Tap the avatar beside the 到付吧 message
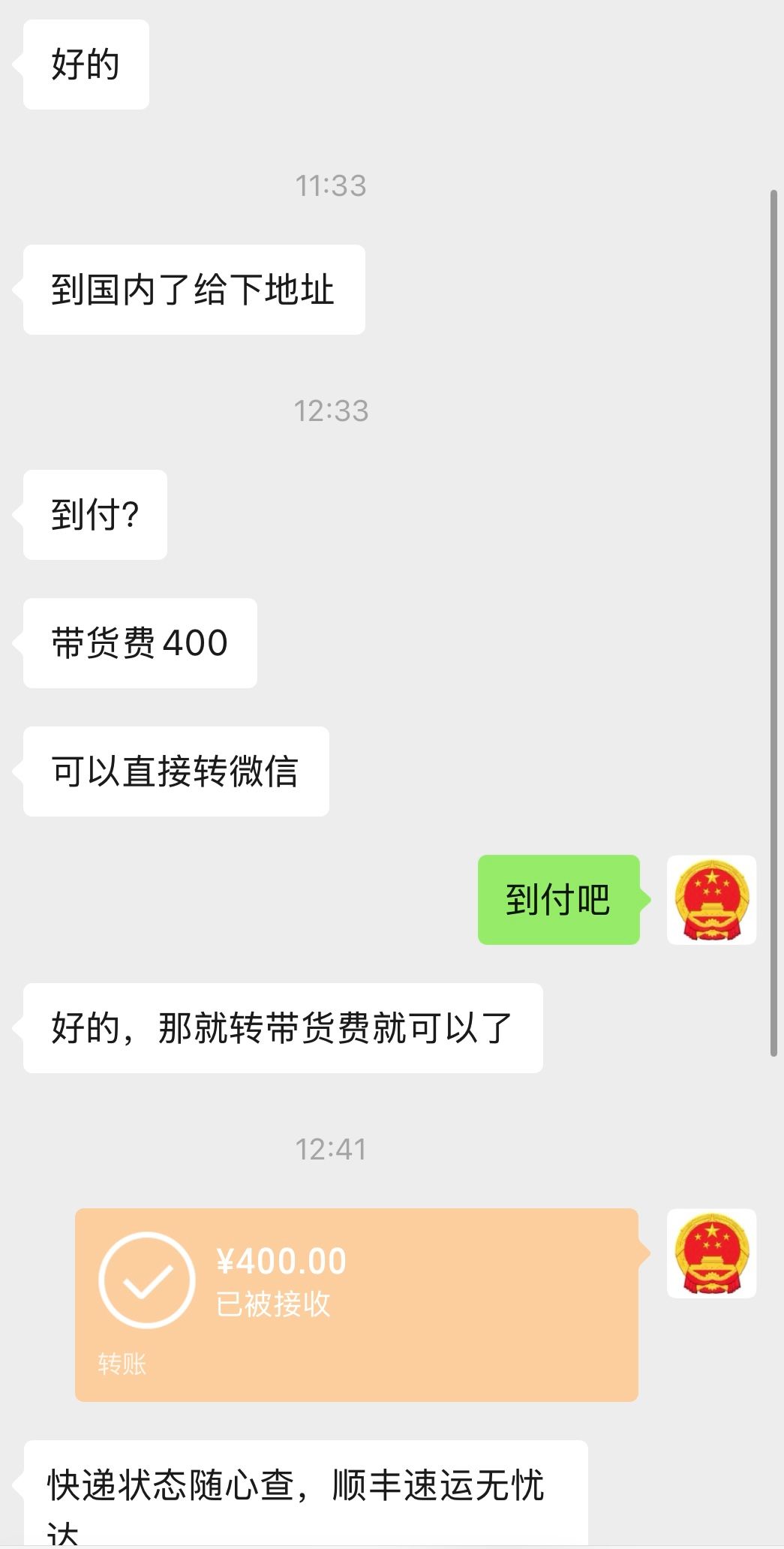 pyautogui.click(x=711, y=900)
